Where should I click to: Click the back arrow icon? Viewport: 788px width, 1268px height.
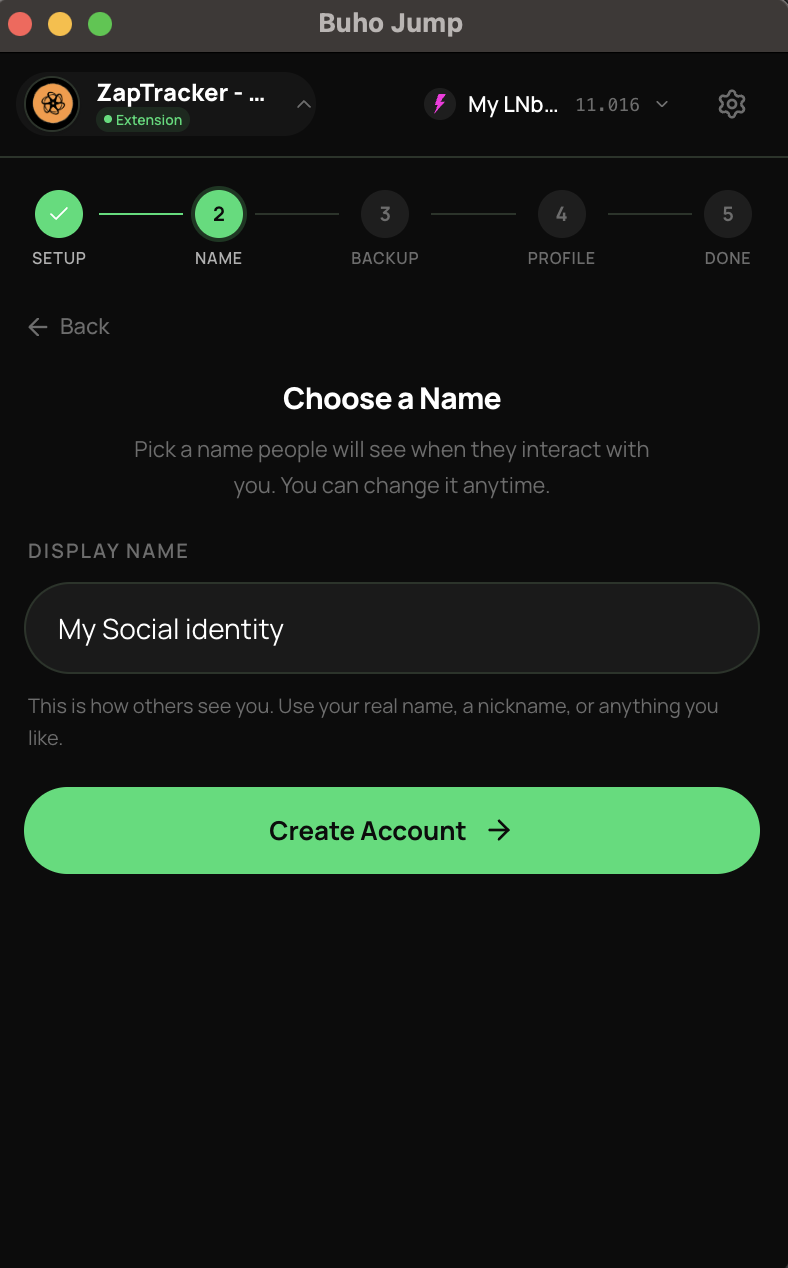coord(37,326)
